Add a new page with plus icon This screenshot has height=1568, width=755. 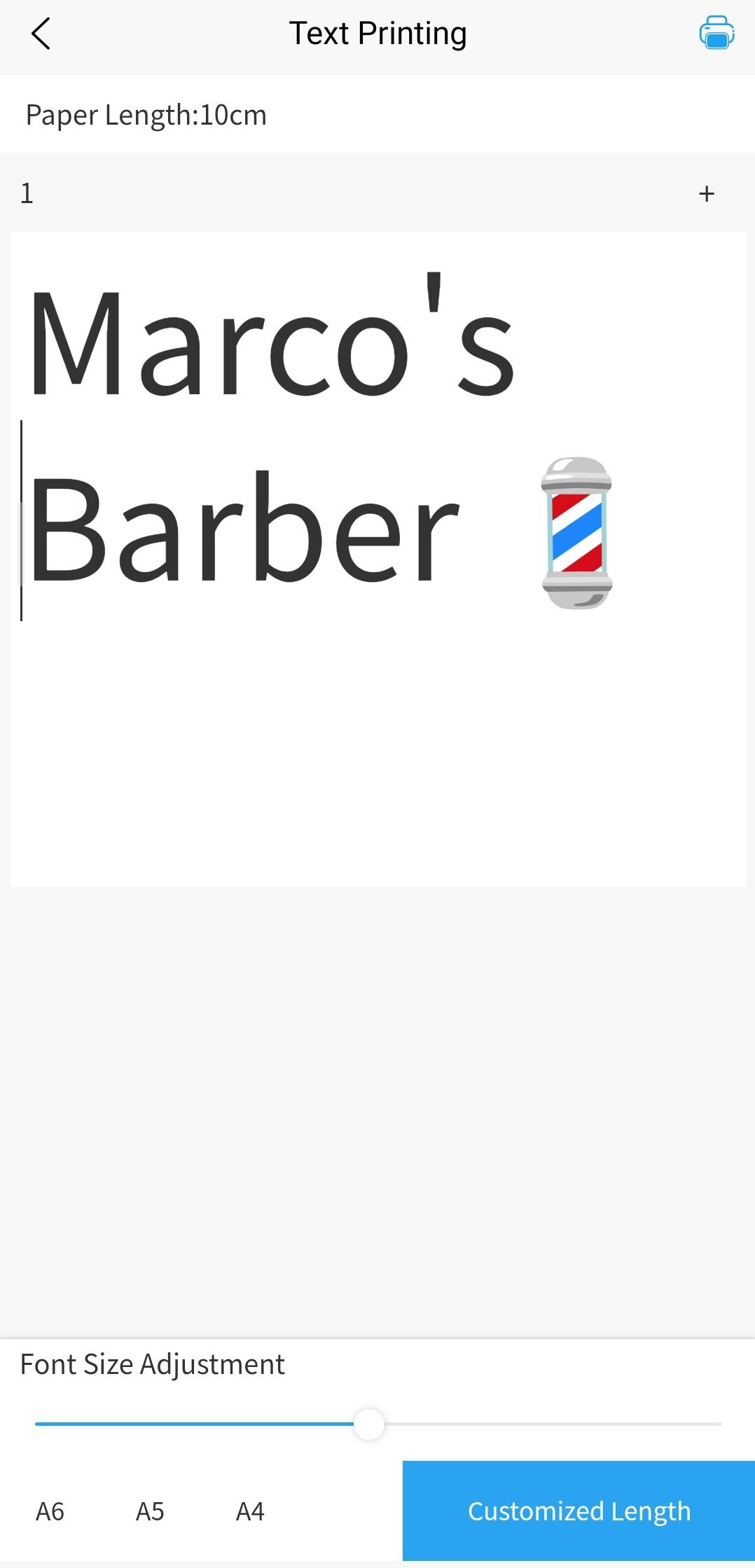click(x=707, y=194)
